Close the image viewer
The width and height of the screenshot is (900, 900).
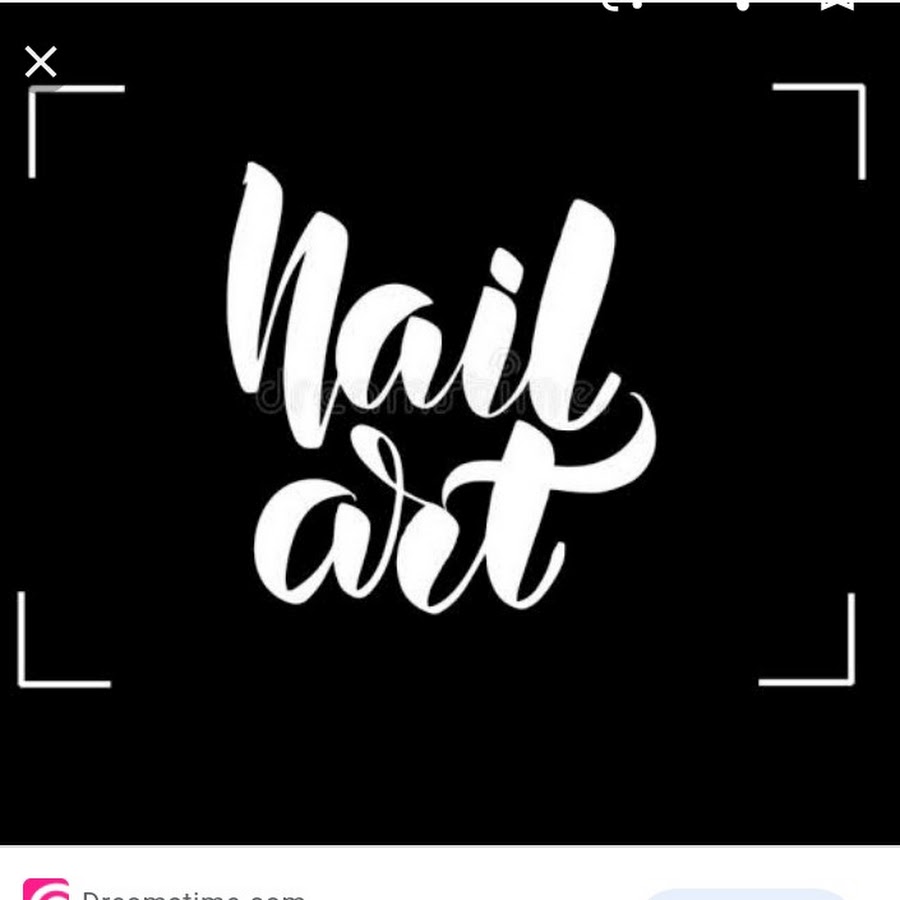click(41, 62)
